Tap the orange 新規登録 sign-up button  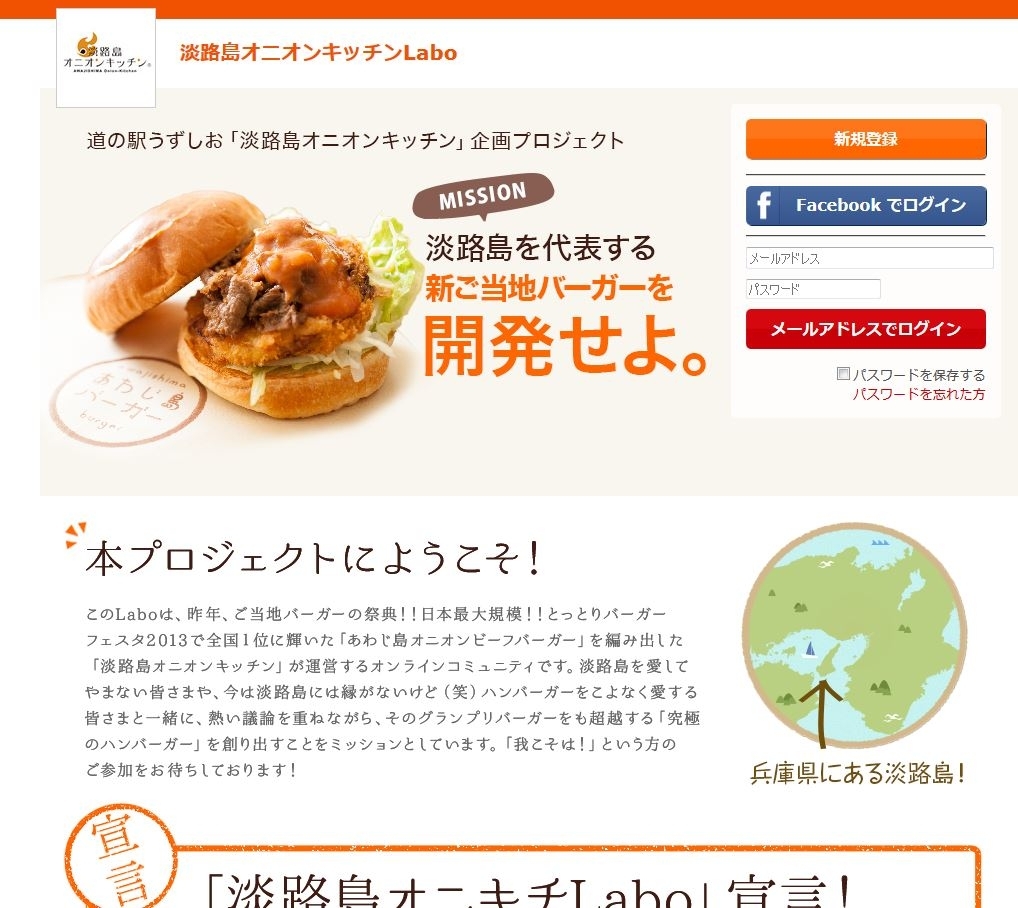click(x=866, y=139)
